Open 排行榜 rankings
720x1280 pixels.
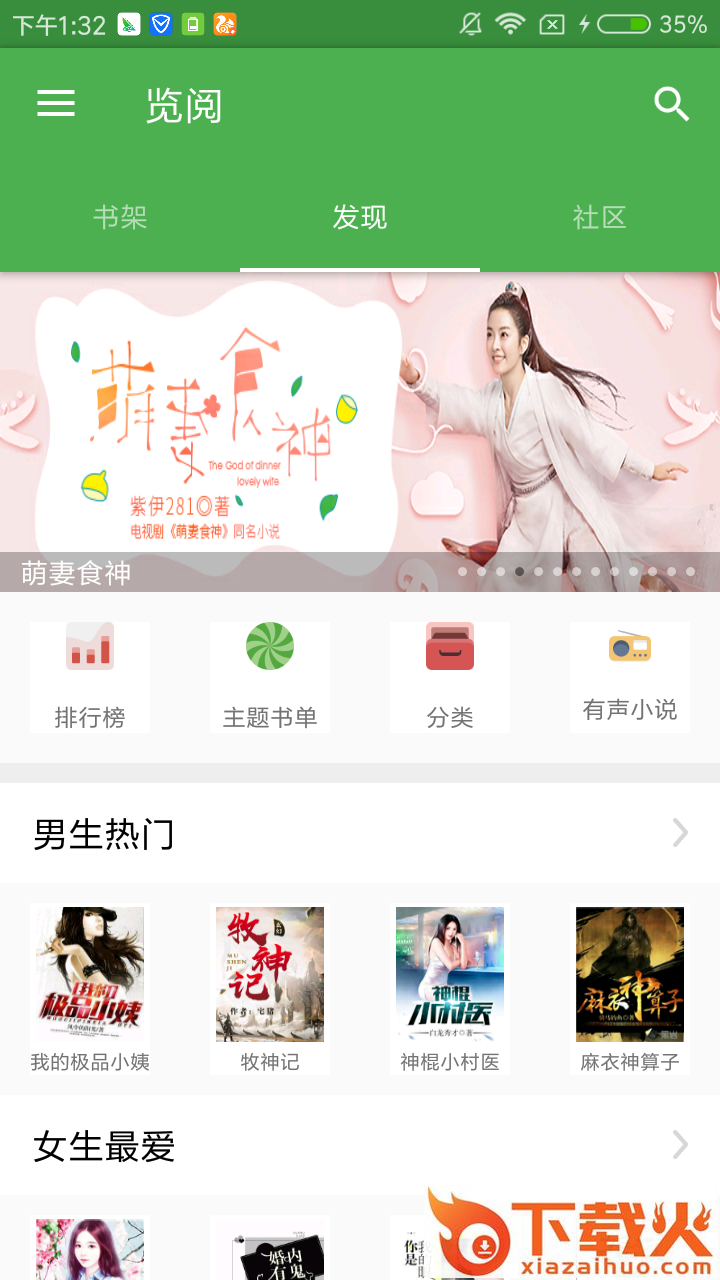90,677
